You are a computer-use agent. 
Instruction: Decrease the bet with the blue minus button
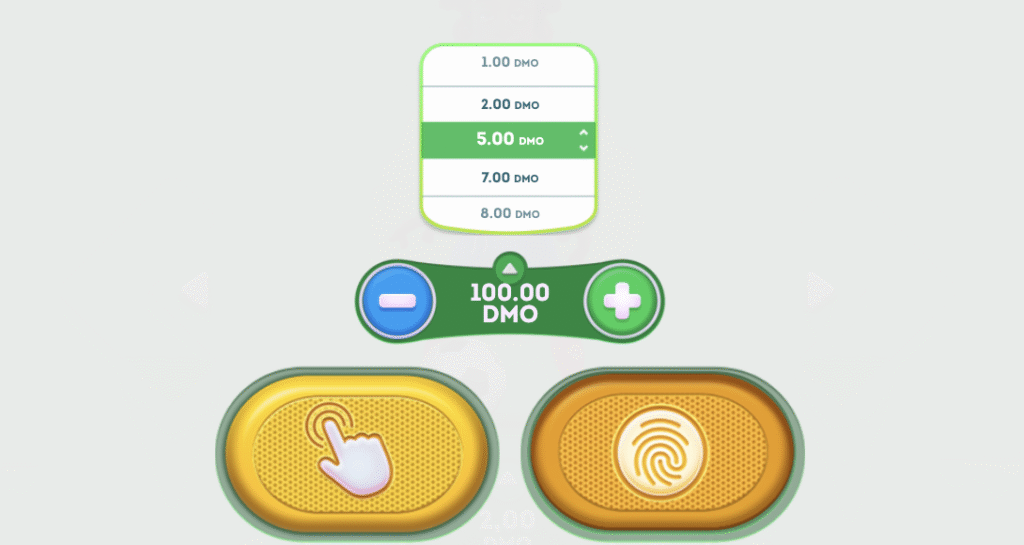coord(397,300)
